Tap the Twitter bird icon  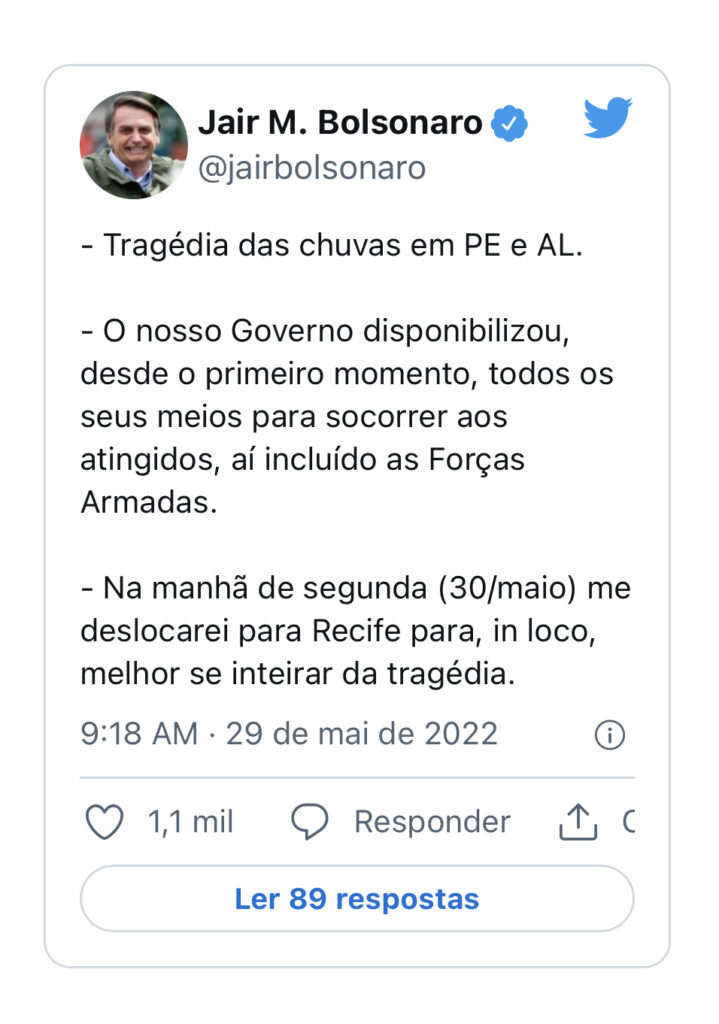[608, 119]
